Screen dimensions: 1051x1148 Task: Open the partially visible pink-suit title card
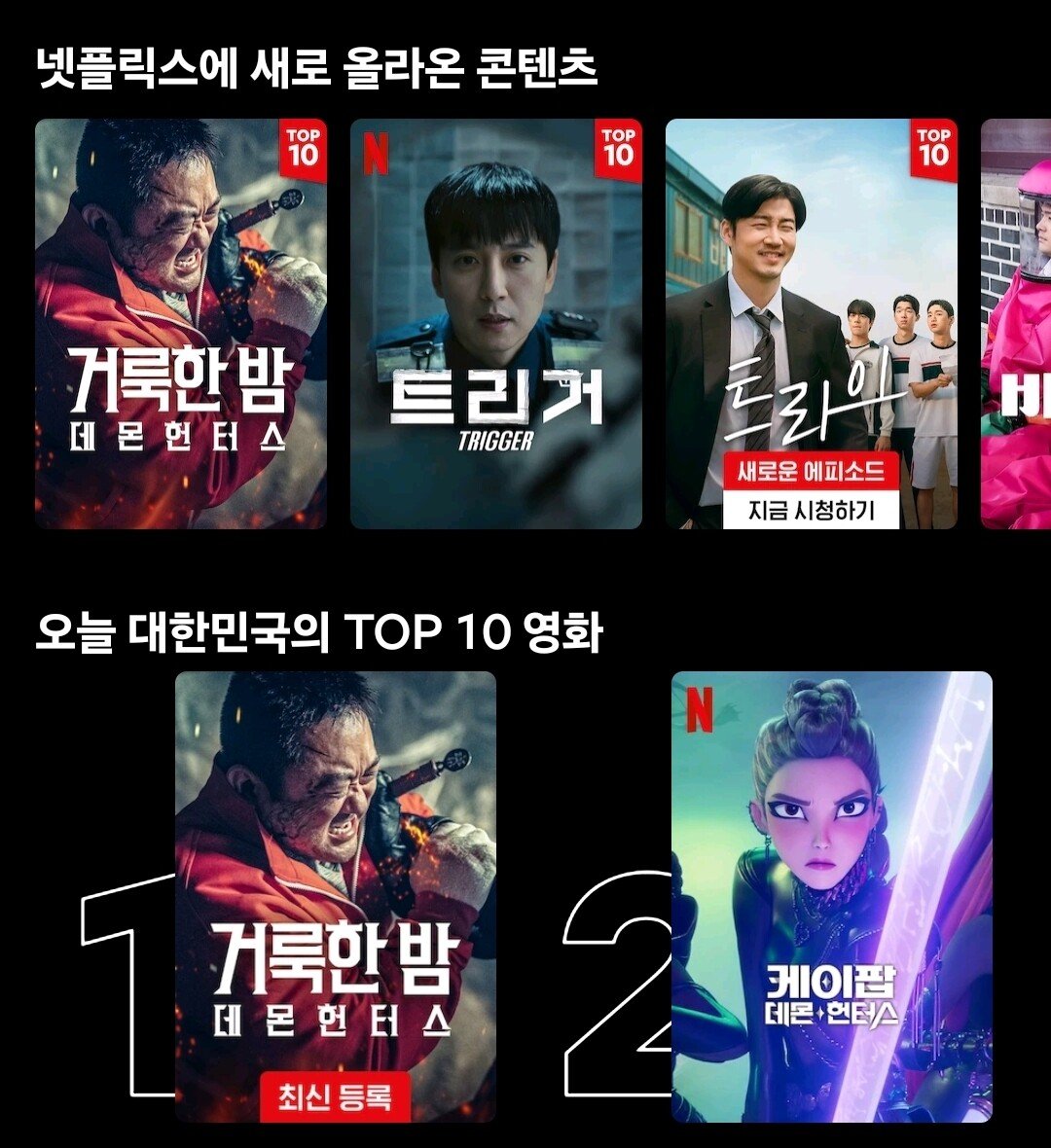[x=1017, y=324]
